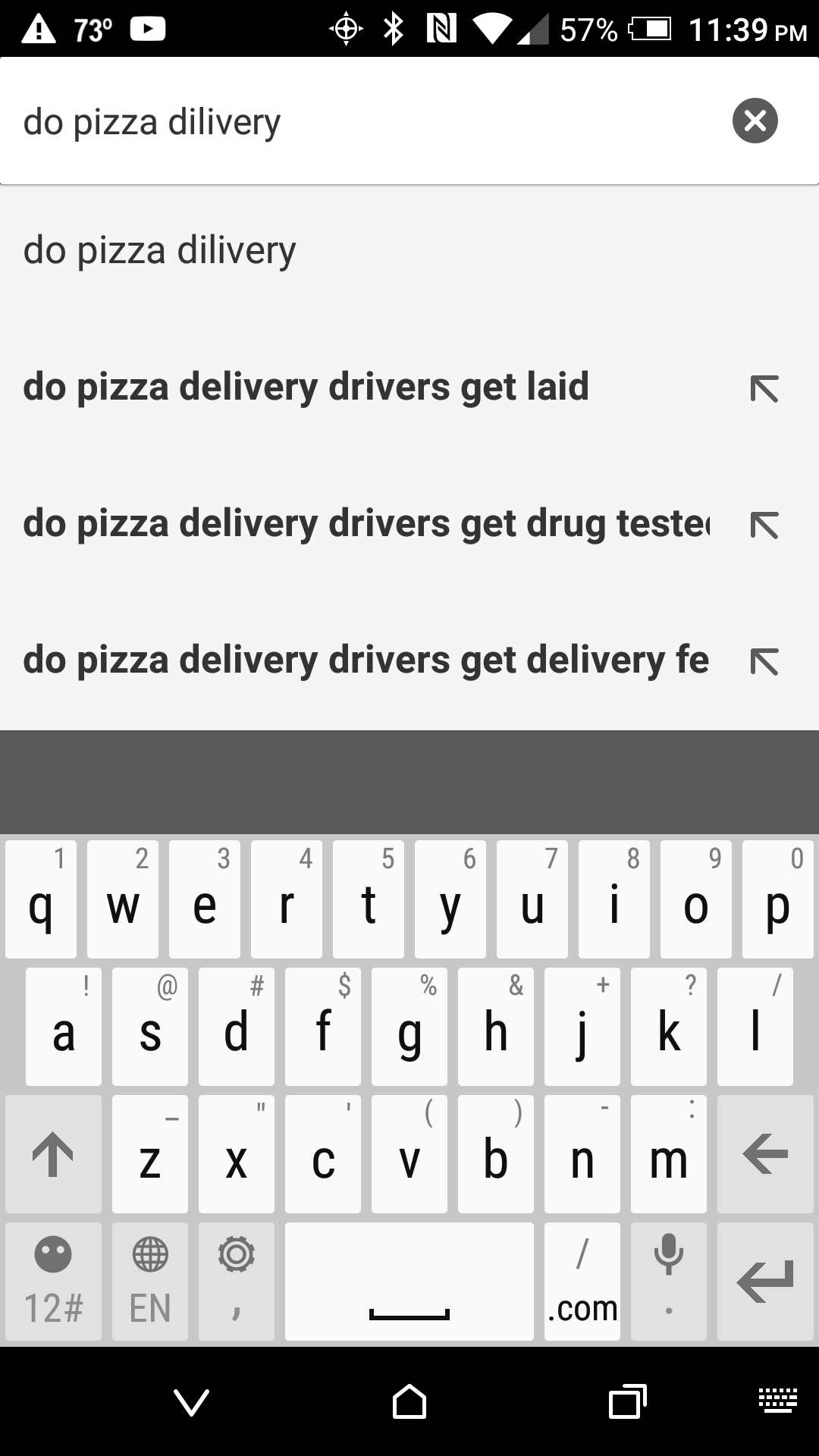Switch to the 12# symbols keyboard
819x1456 pixels.
(x=53, y=1281)
